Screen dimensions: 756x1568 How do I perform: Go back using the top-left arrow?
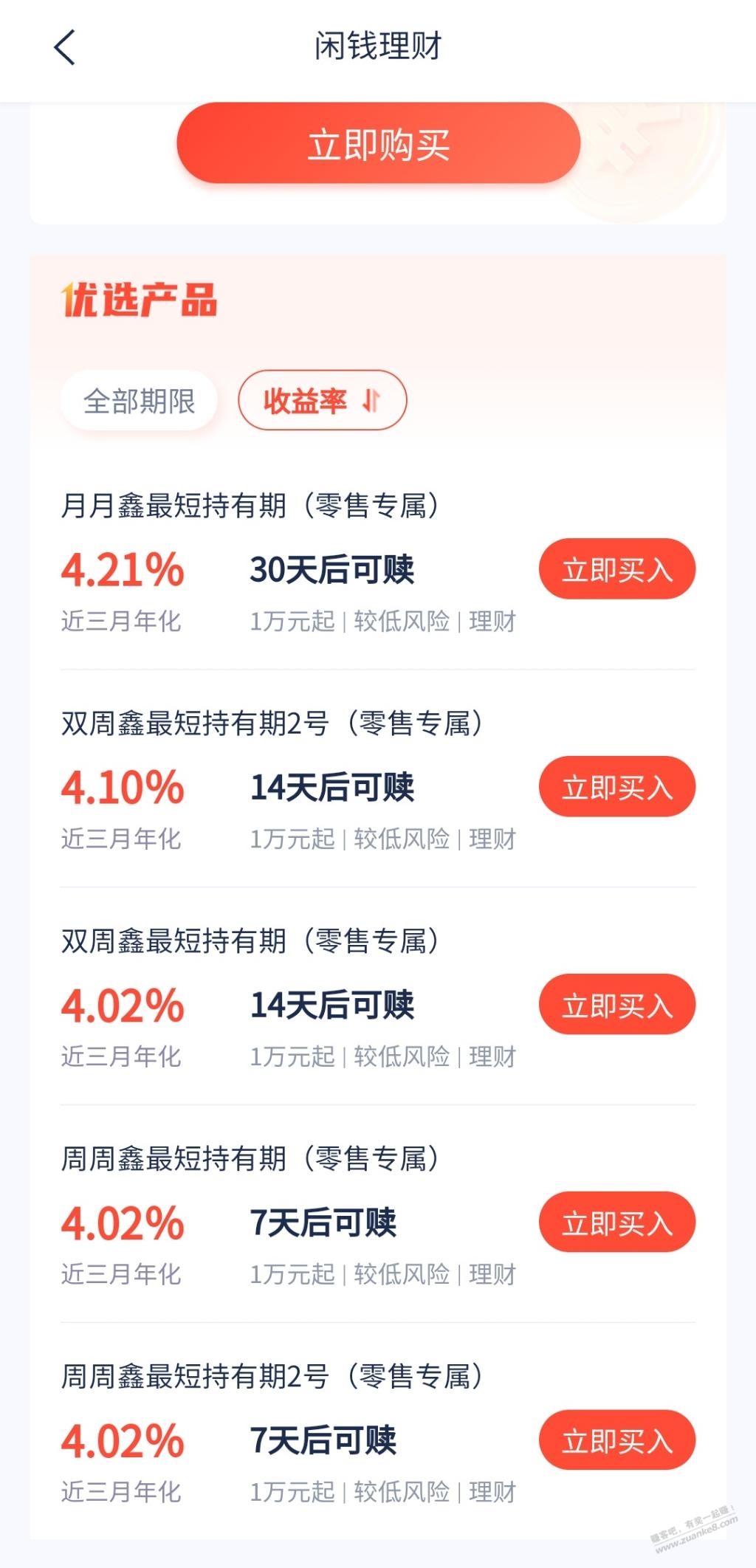(65, 47)
